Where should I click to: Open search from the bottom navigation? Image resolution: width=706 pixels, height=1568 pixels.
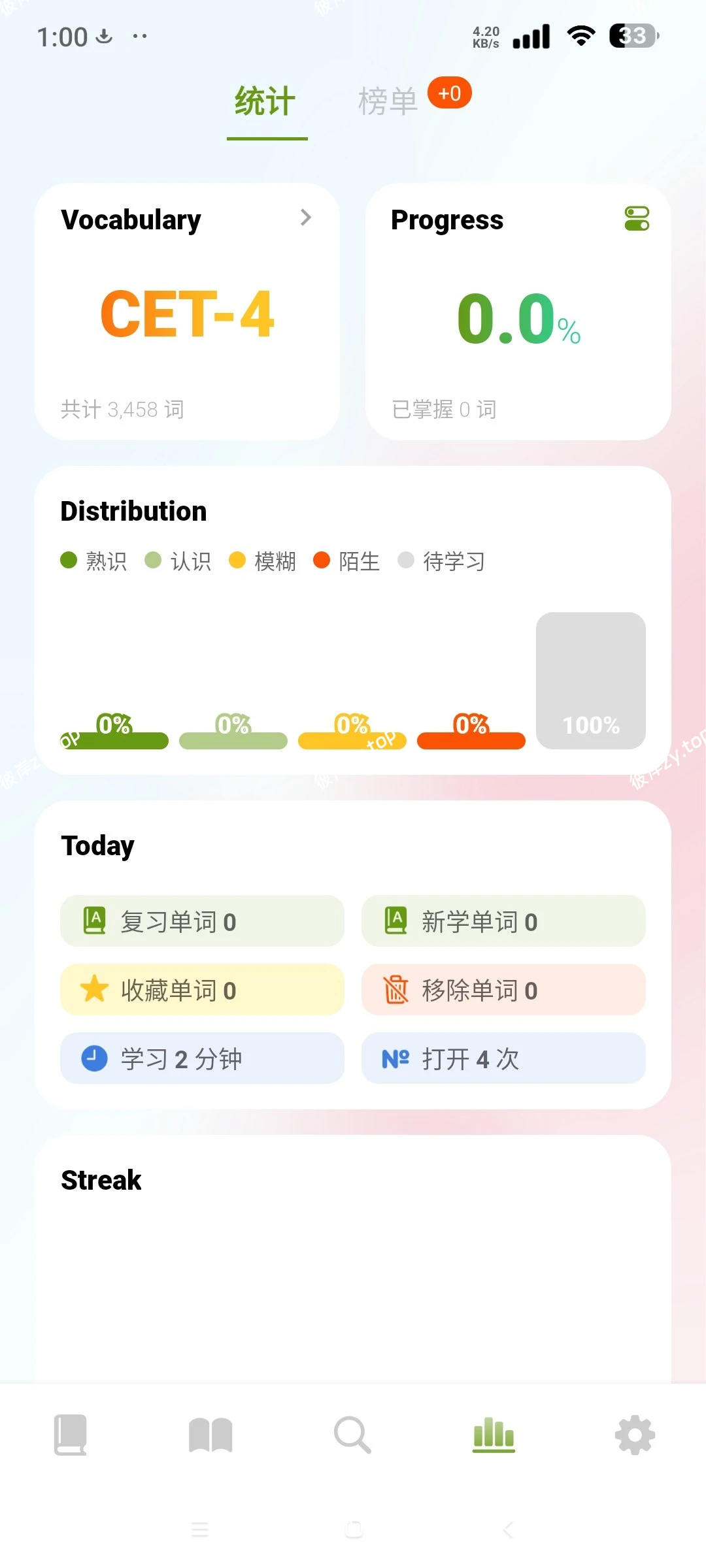(x=352, y=1435)
